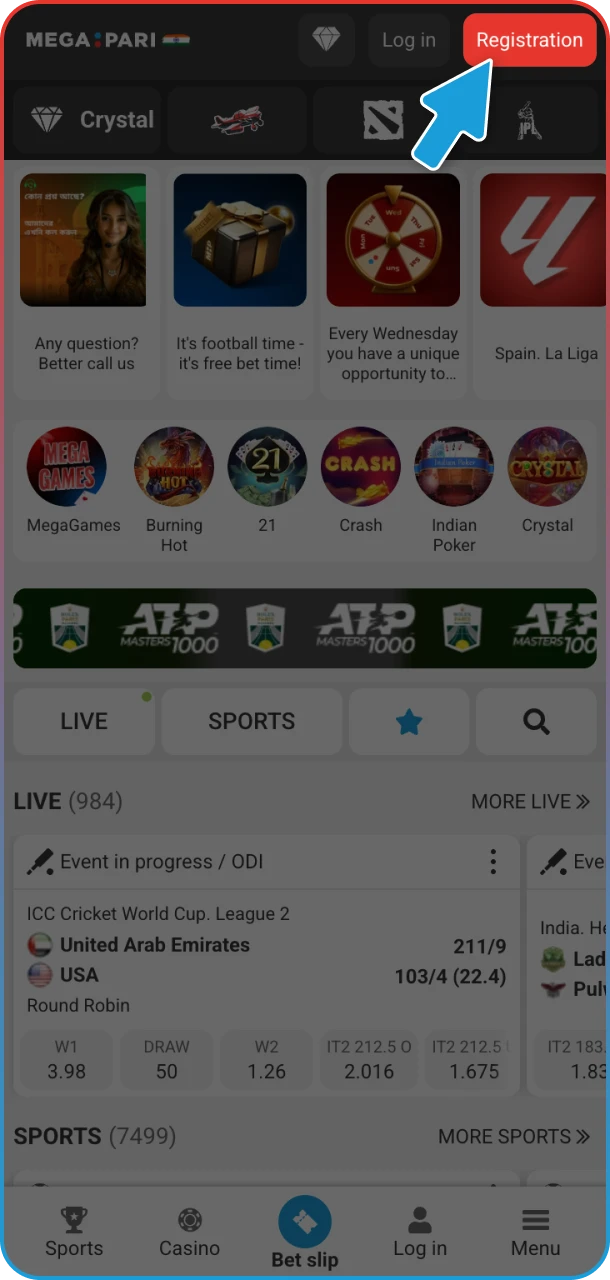Select the Crystal shortcut chip
610x1280 pixels.
pyautogui.click(x=92, y=120)
